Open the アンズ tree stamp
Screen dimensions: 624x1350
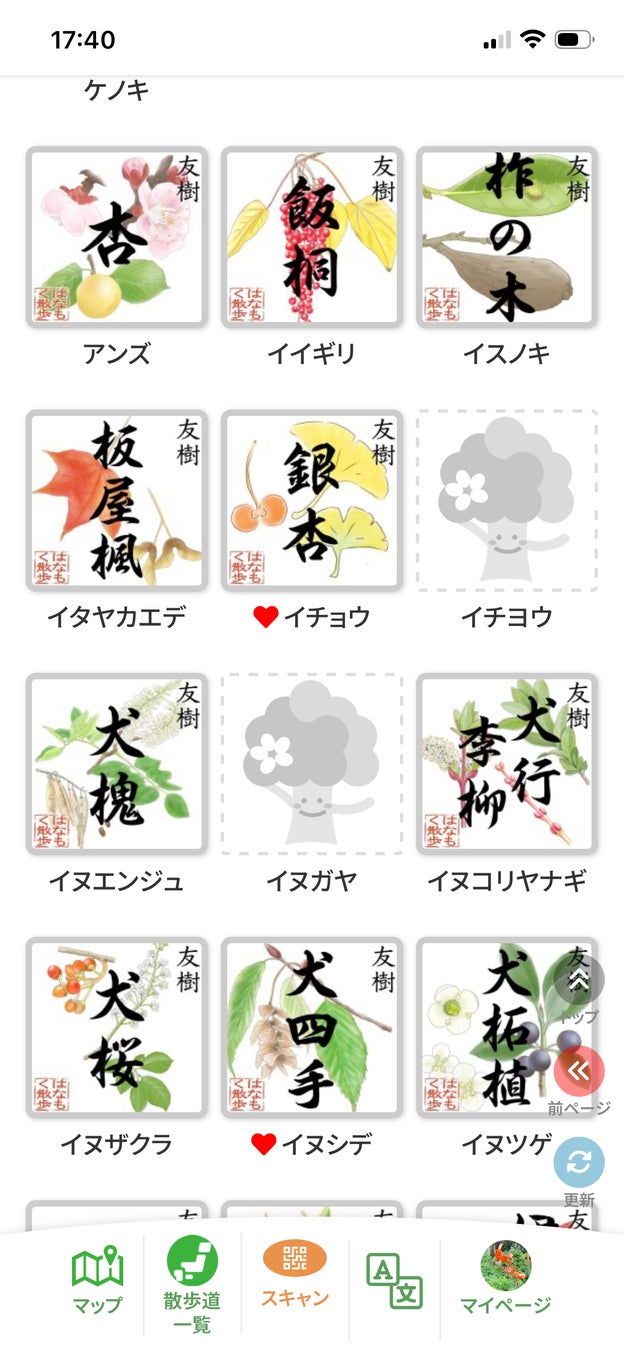click(x=117, y=237)
